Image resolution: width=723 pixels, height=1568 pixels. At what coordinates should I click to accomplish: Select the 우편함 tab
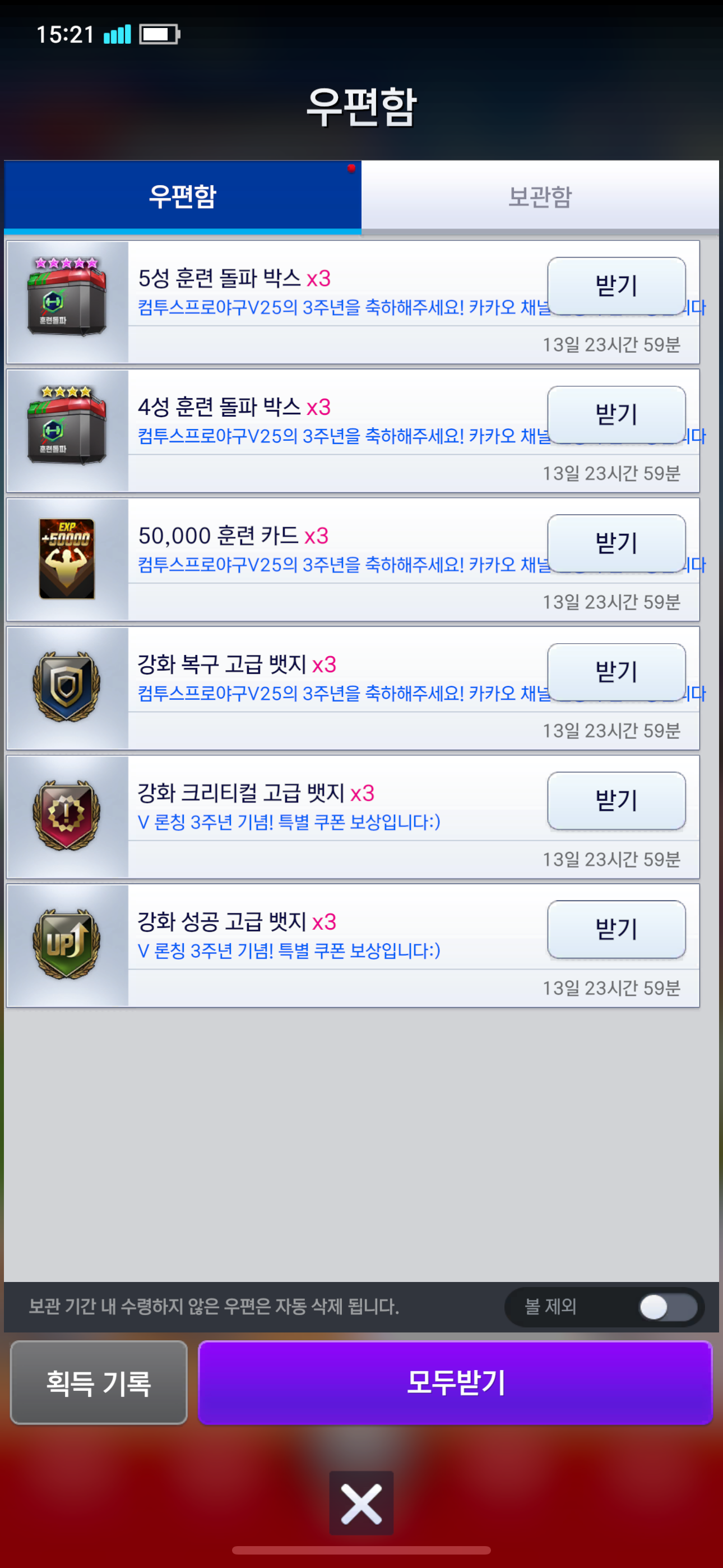(x=183, y=196)
